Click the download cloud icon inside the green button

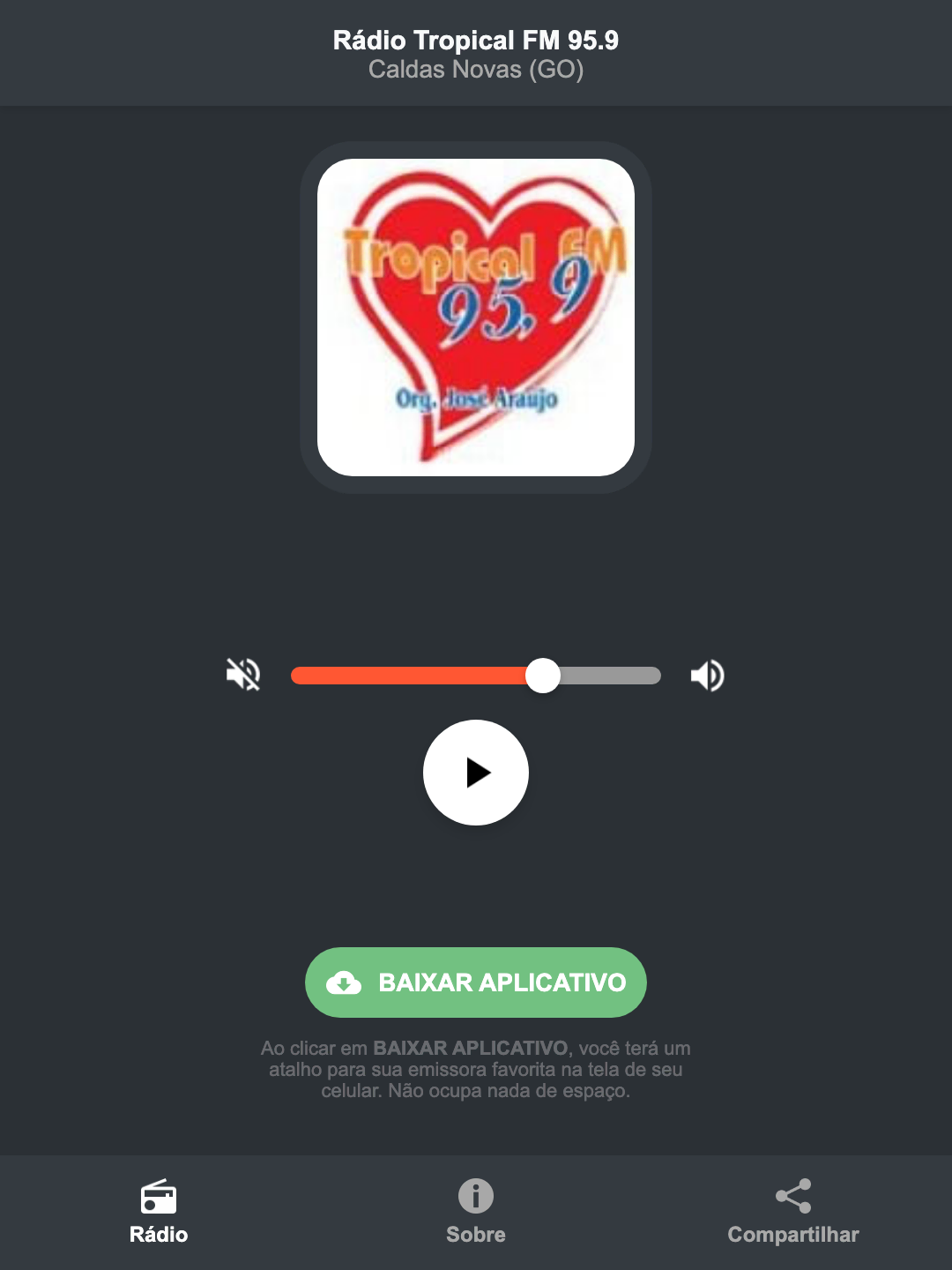[x=346, y=982]
